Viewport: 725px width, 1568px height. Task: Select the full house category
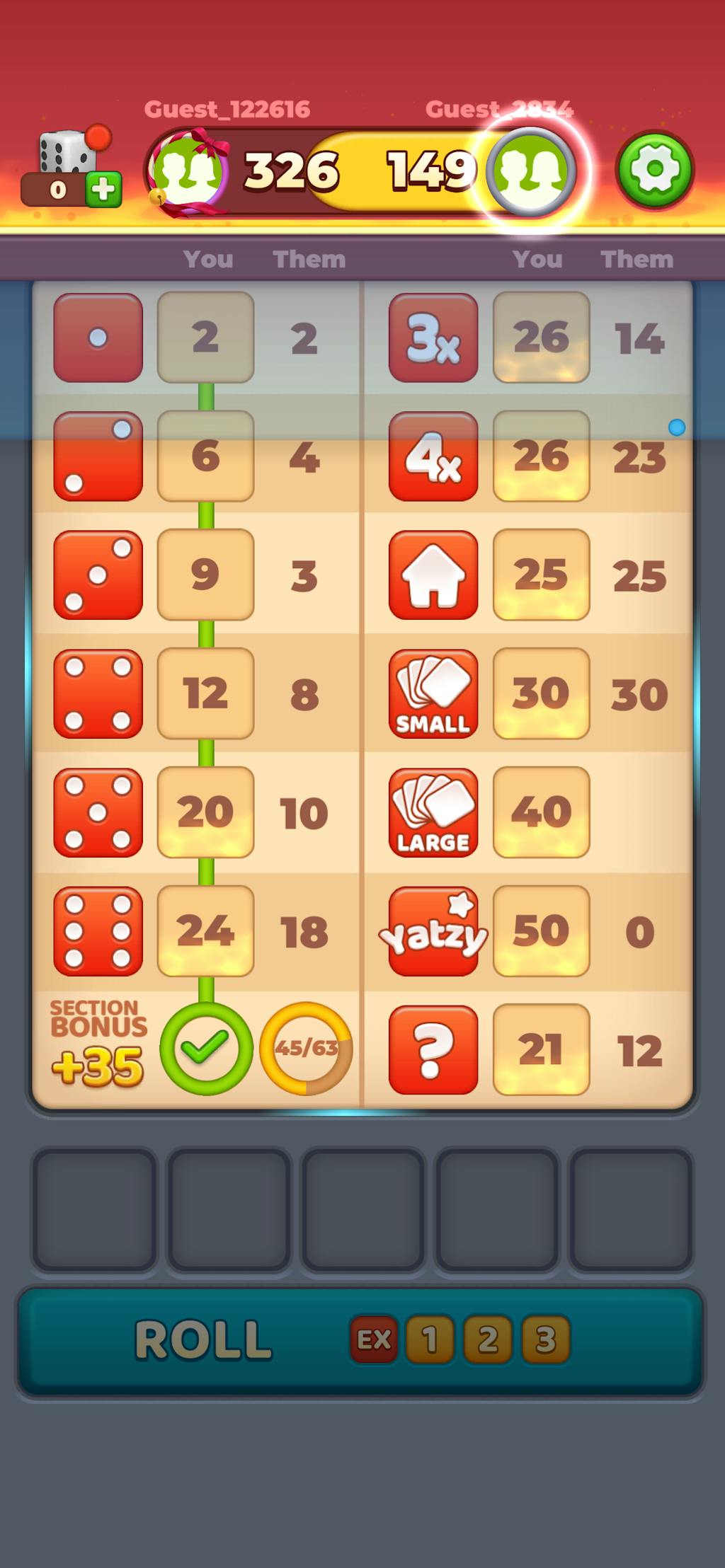pyautogui.click(x=433, y=575)
